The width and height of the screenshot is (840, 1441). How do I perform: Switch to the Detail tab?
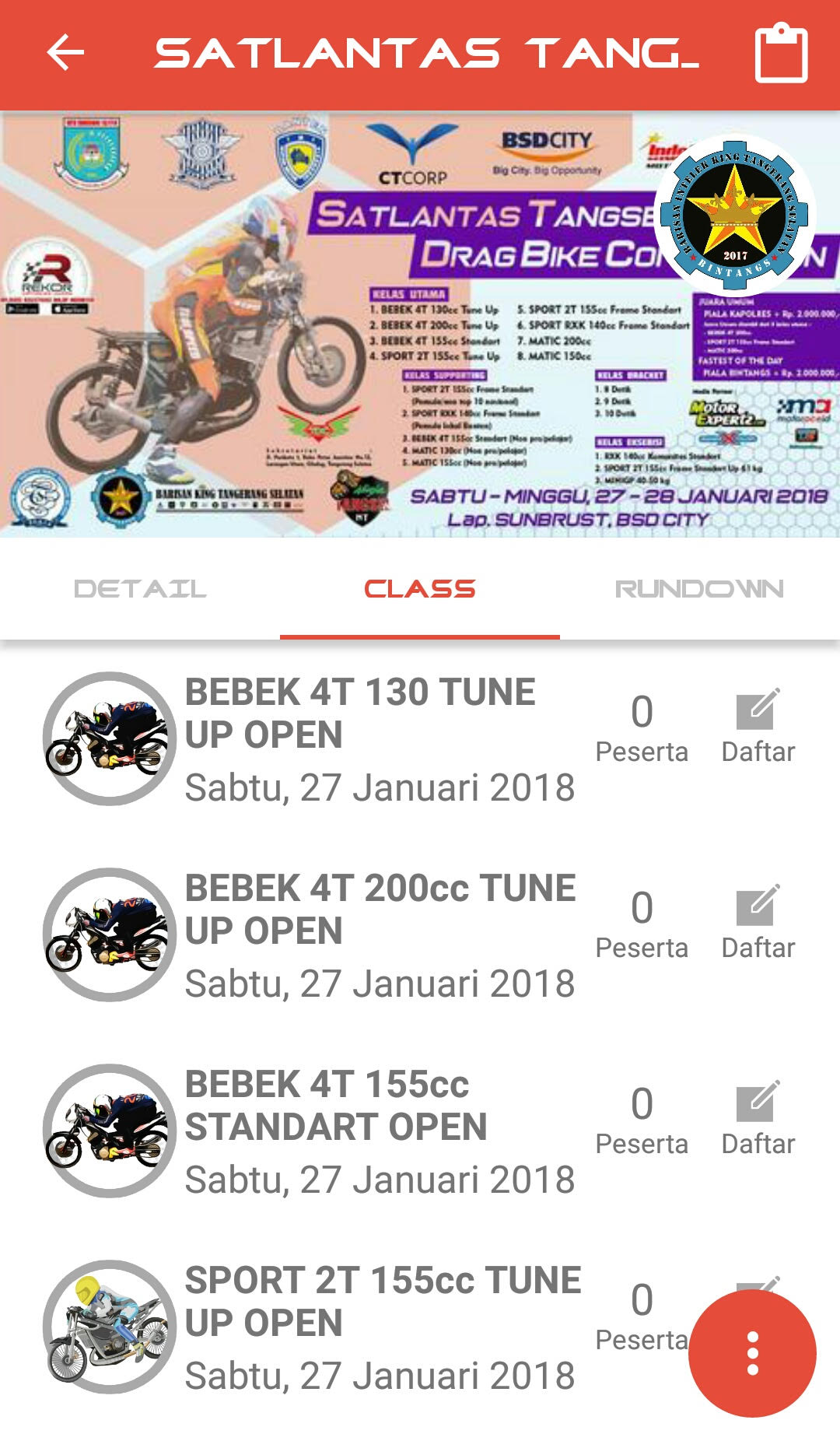140,589
